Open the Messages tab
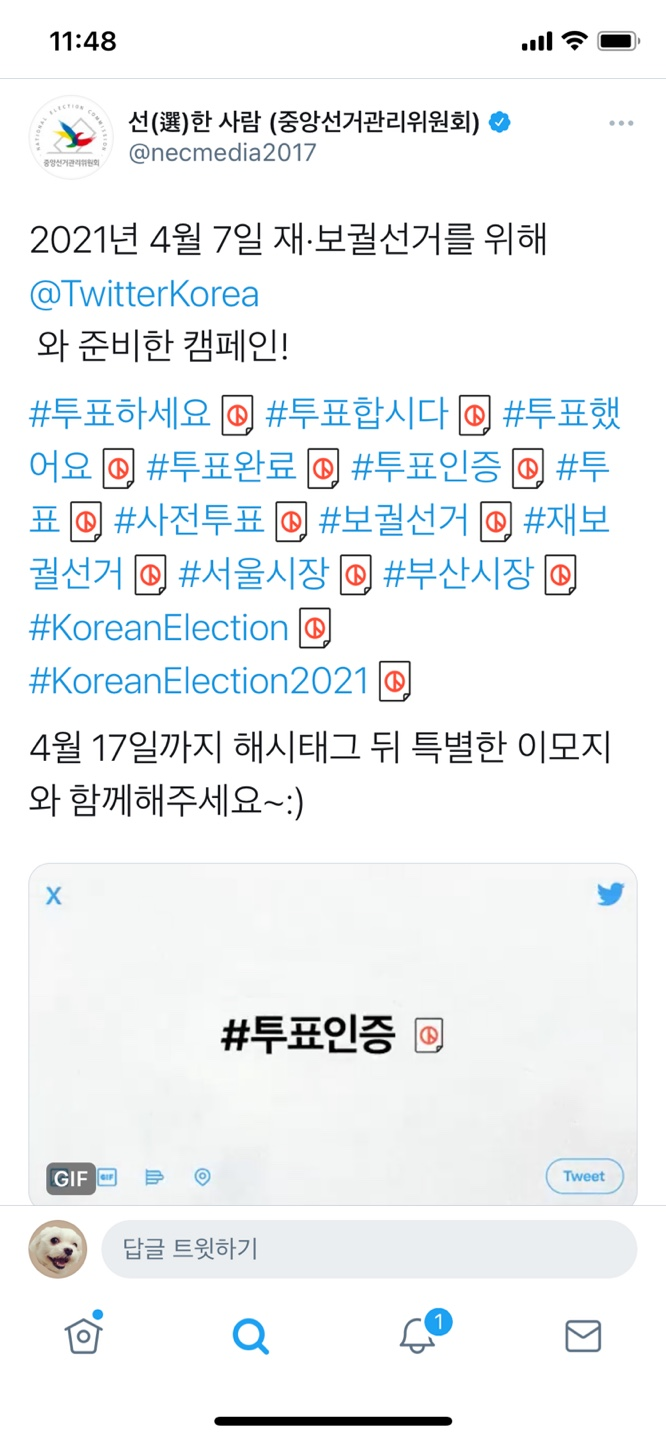The height and width of the screenshot is (1440, 666). [583, 1335]
